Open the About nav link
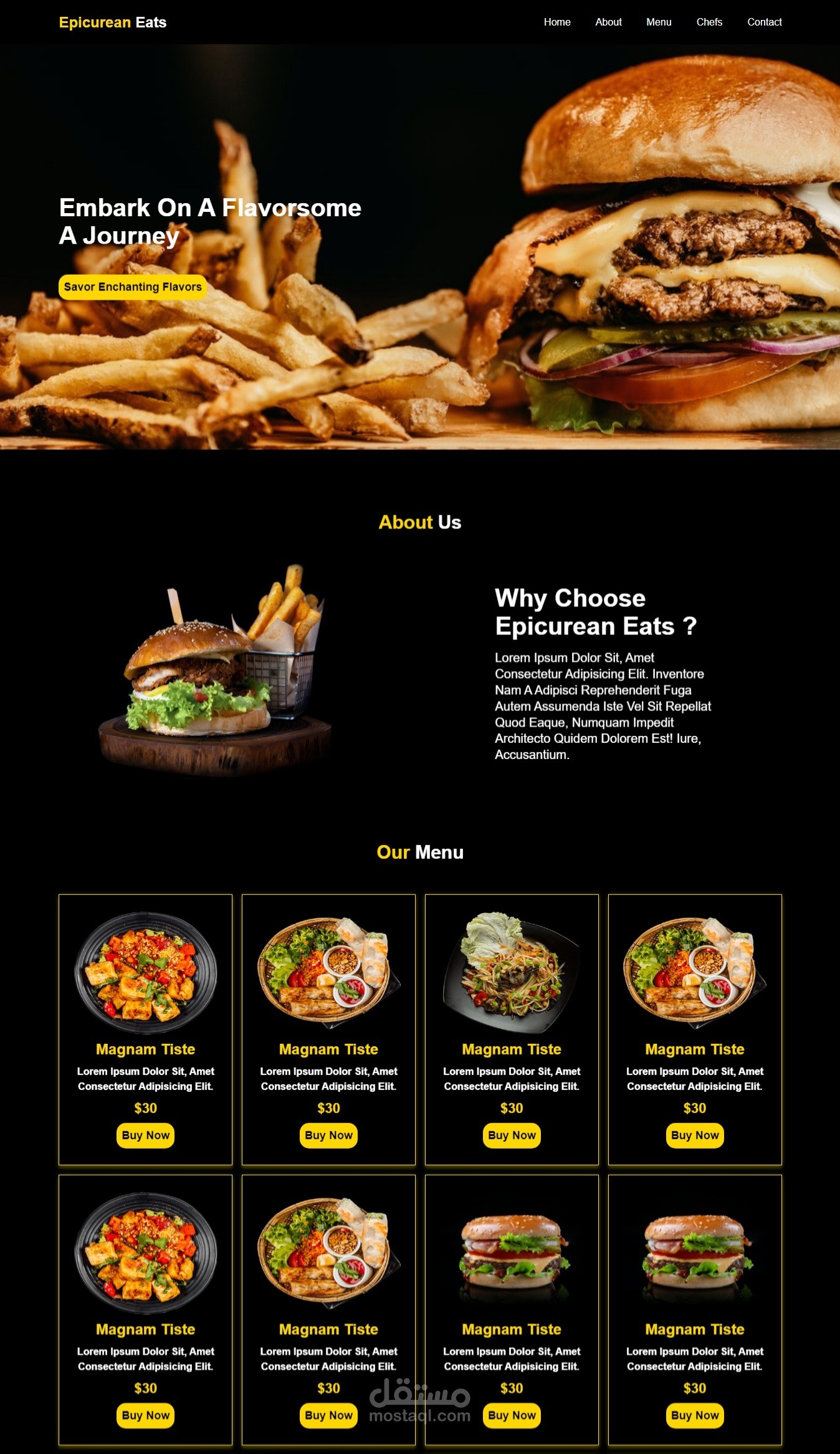The height and width of the screenshot is (1454, 840). tap(608, 22)
